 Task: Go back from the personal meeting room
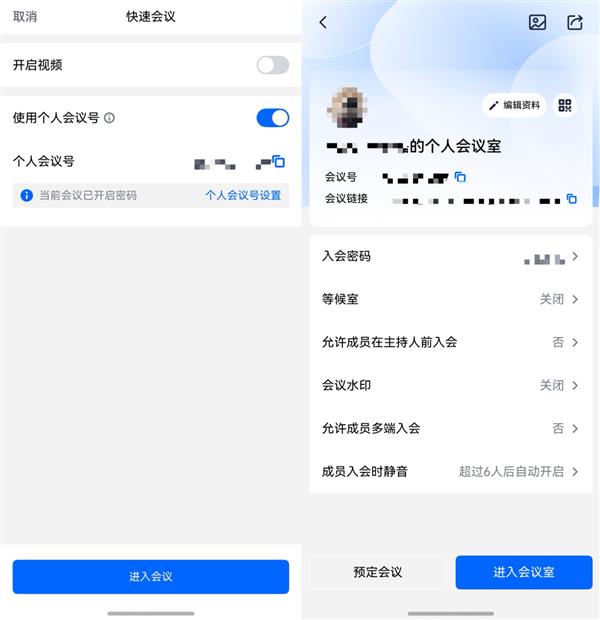pos(323,22)
